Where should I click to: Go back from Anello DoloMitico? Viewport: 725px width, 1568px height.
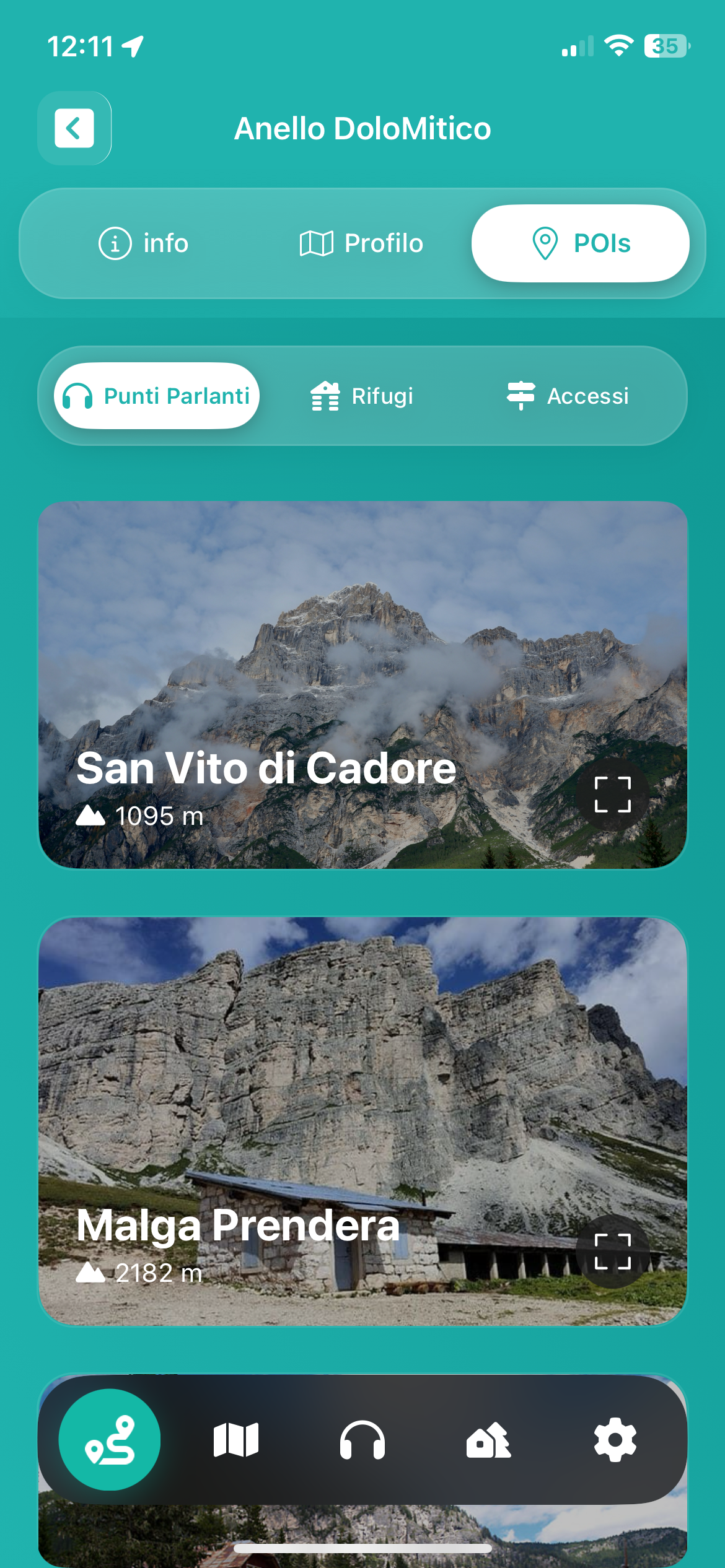click(x=74, y=129)
